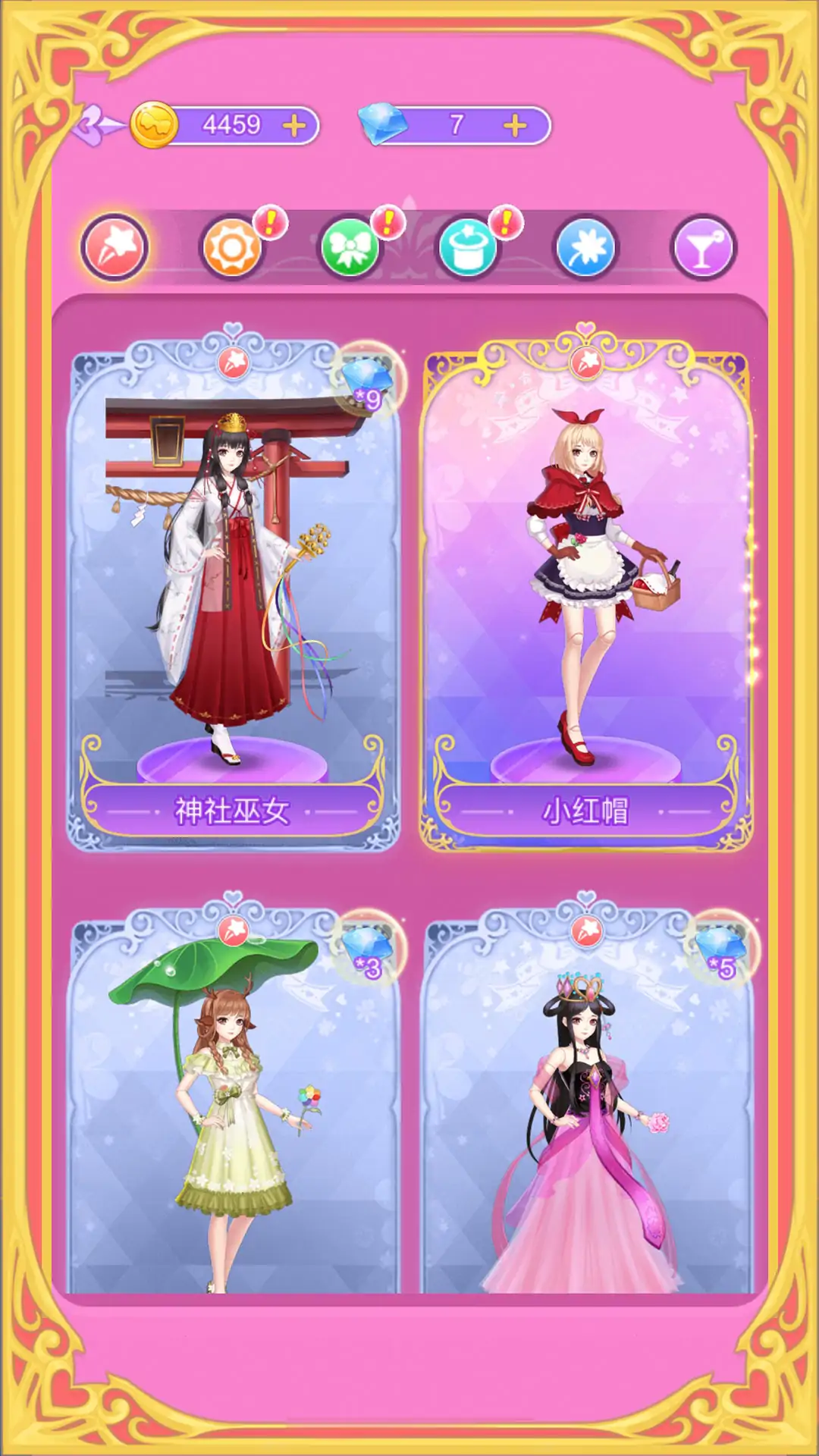
Task: Switch to the blue leaf tab
Action: pyautogui.click(x=585, y=247)
